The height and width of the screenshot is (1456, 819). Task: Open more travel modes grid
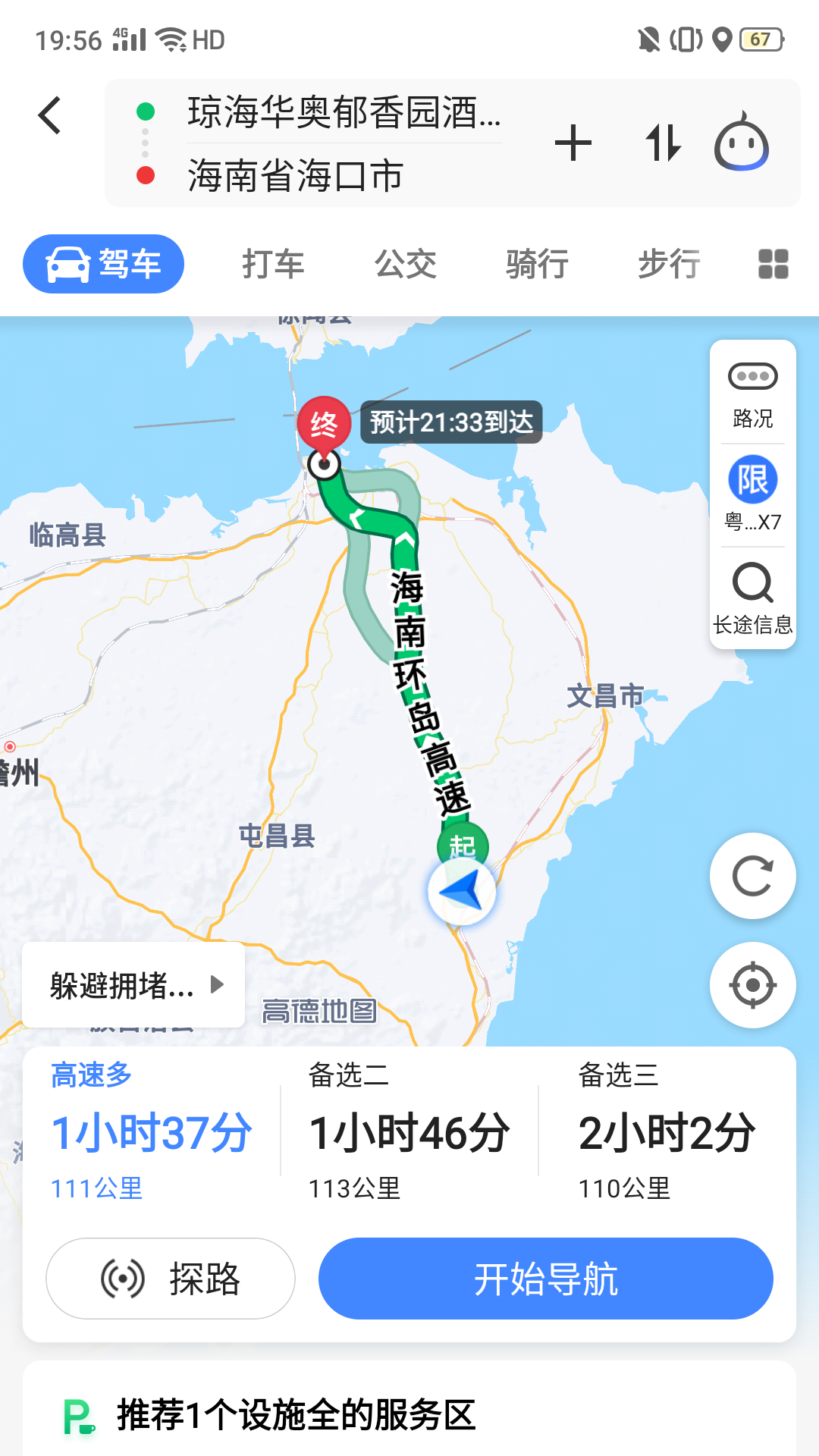pyautogui.click(x=773, y=264)
